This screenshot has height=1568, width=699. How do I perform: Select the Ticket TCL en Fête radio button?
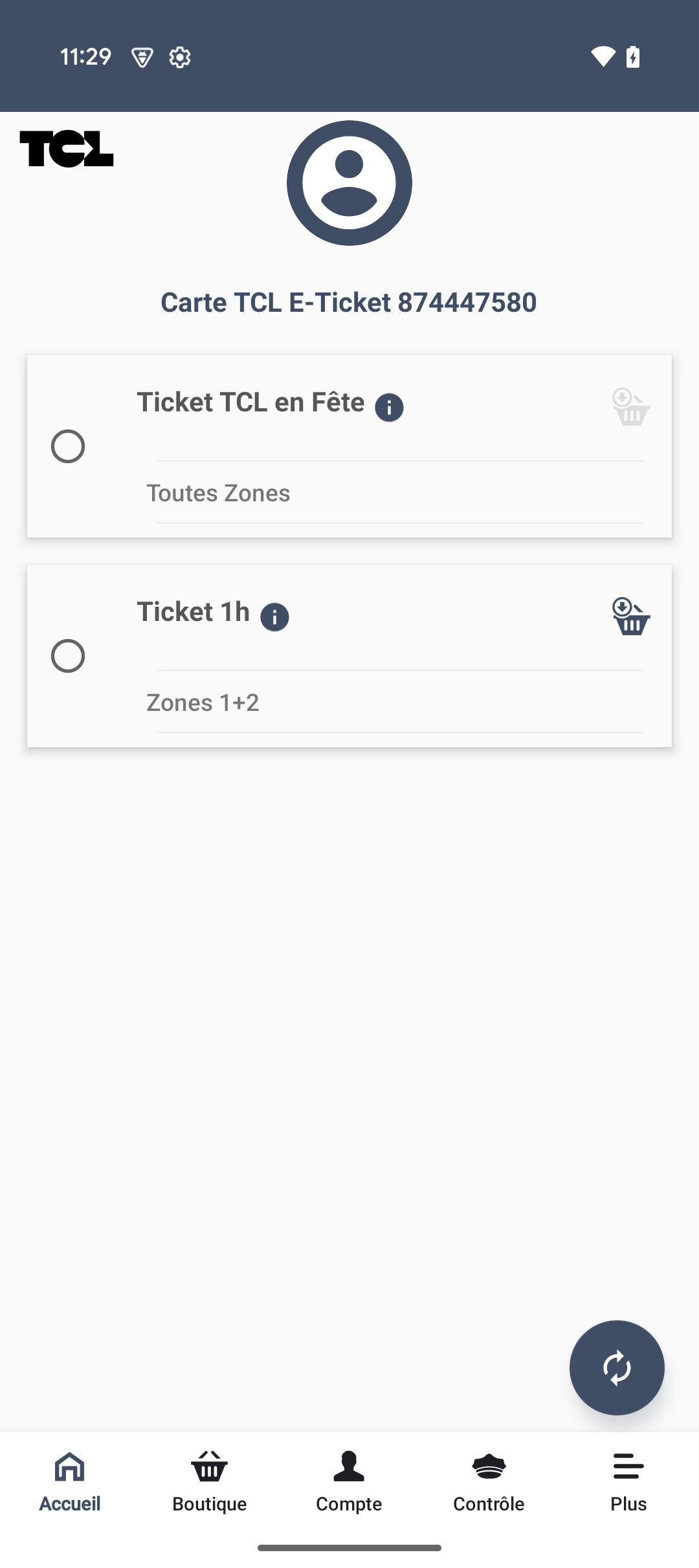pos(68,446)
